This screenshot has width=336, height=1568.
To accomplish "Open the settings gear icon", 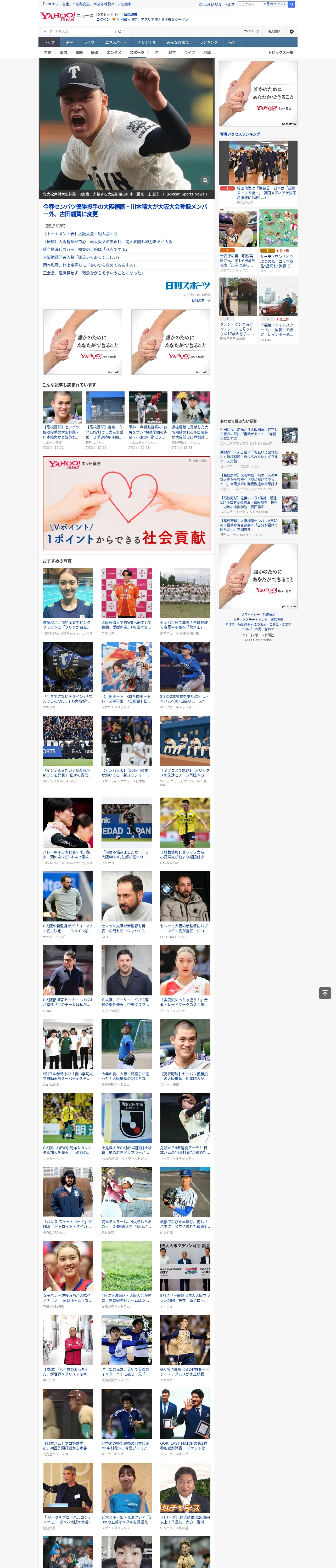I will tap(292, 31).
